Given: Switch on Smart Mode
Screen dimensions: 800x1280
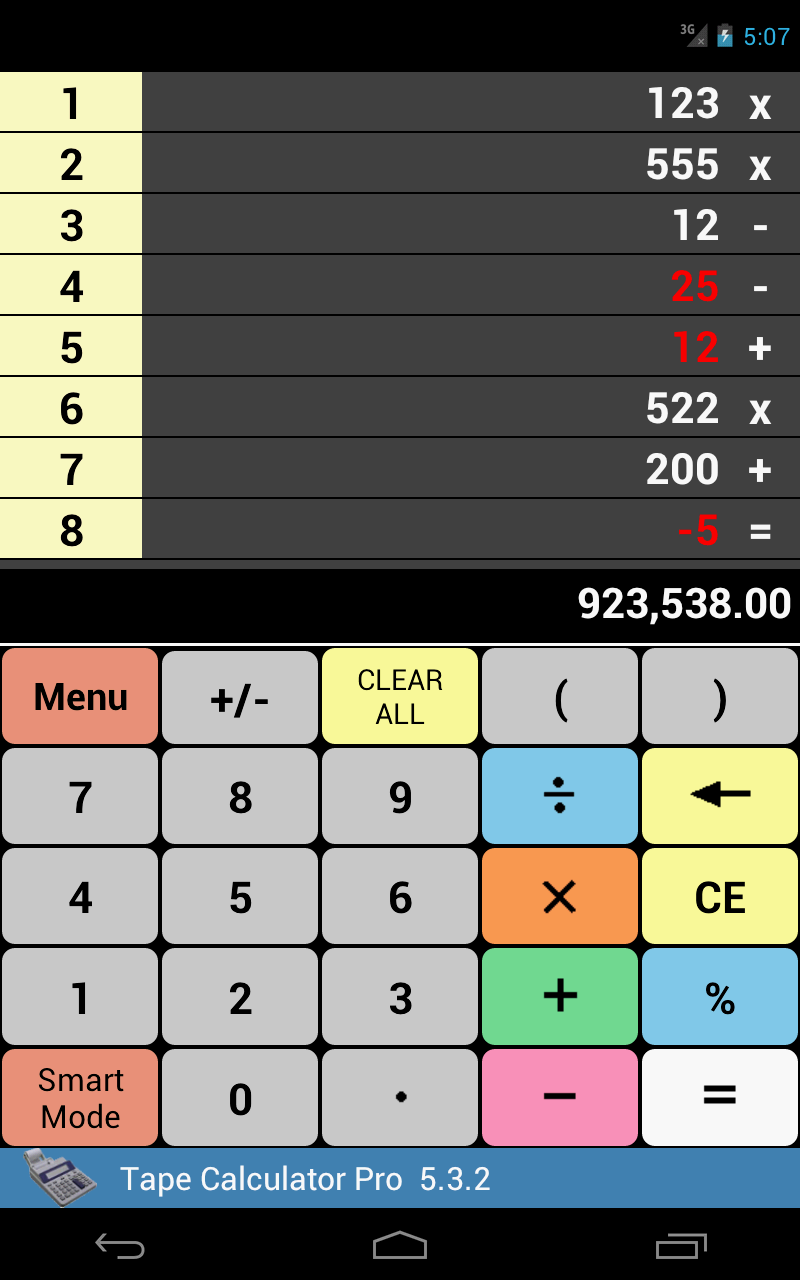Looking at the screenshot, I should 80,1097.
